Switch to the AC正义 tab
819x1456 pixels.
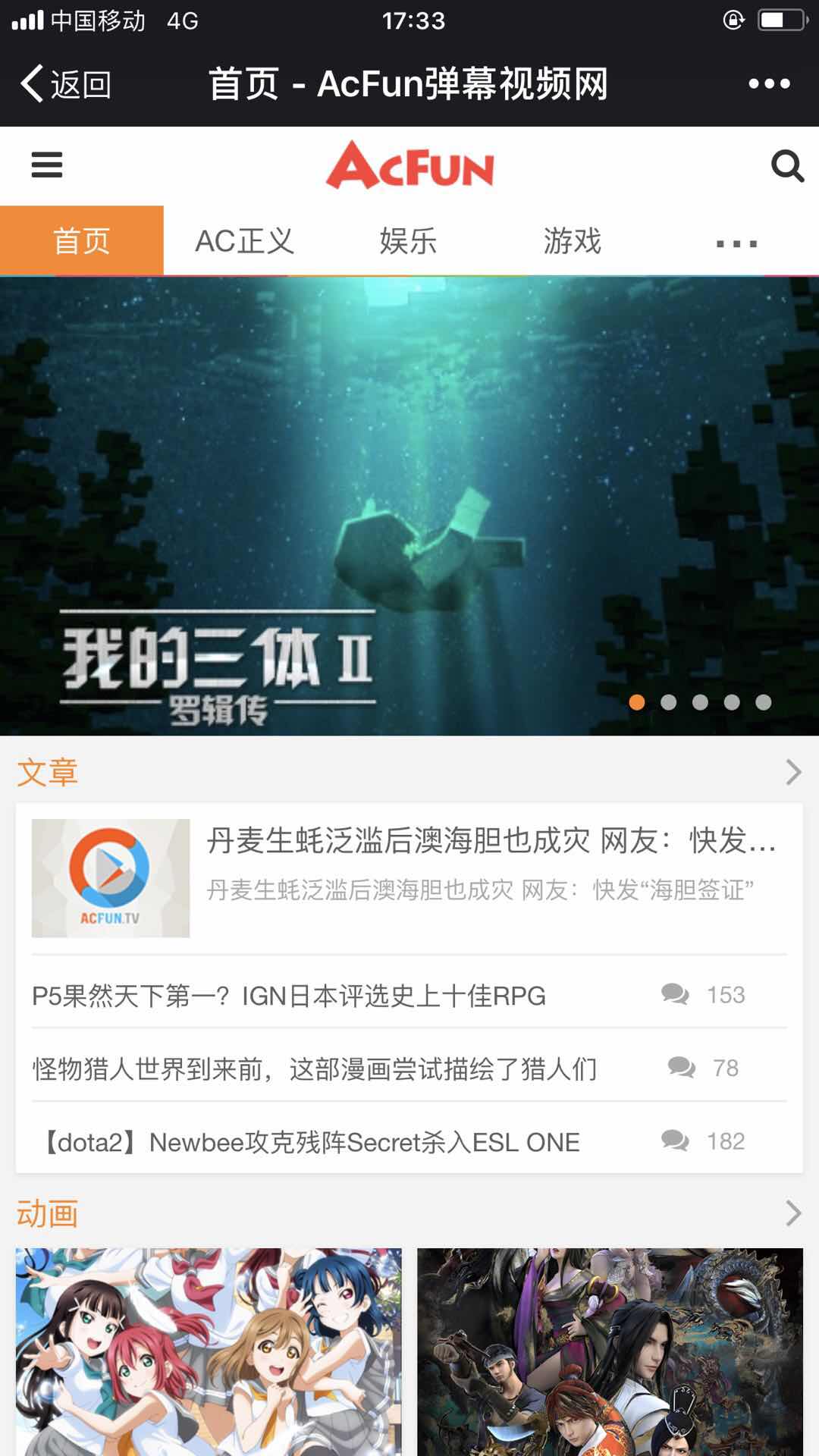(x=244, y=241)
